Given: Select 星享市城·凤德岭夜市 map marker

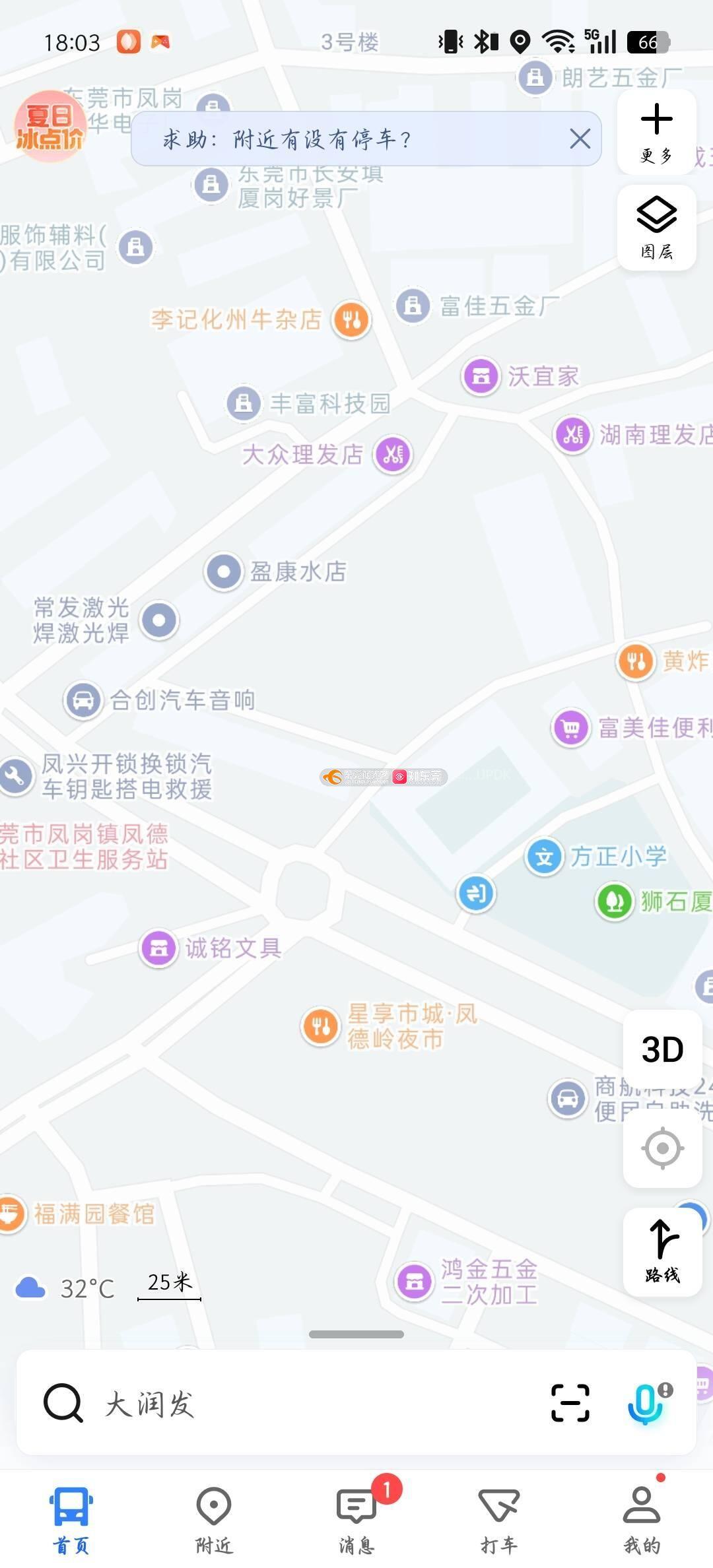Looking at the screenshot, I should (321, 1026).
